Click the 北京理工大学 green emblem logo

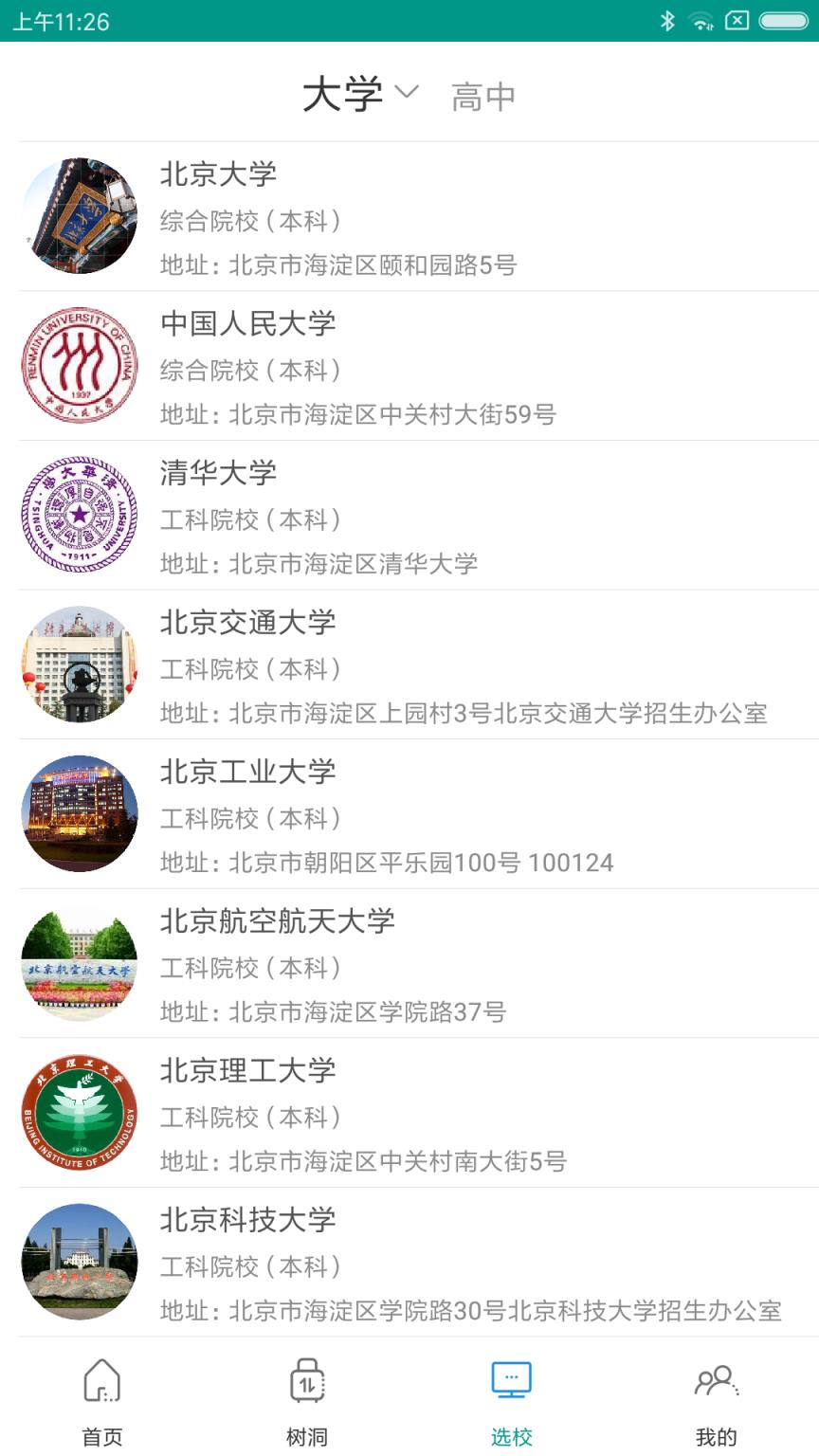click(x=79, y=1113)
